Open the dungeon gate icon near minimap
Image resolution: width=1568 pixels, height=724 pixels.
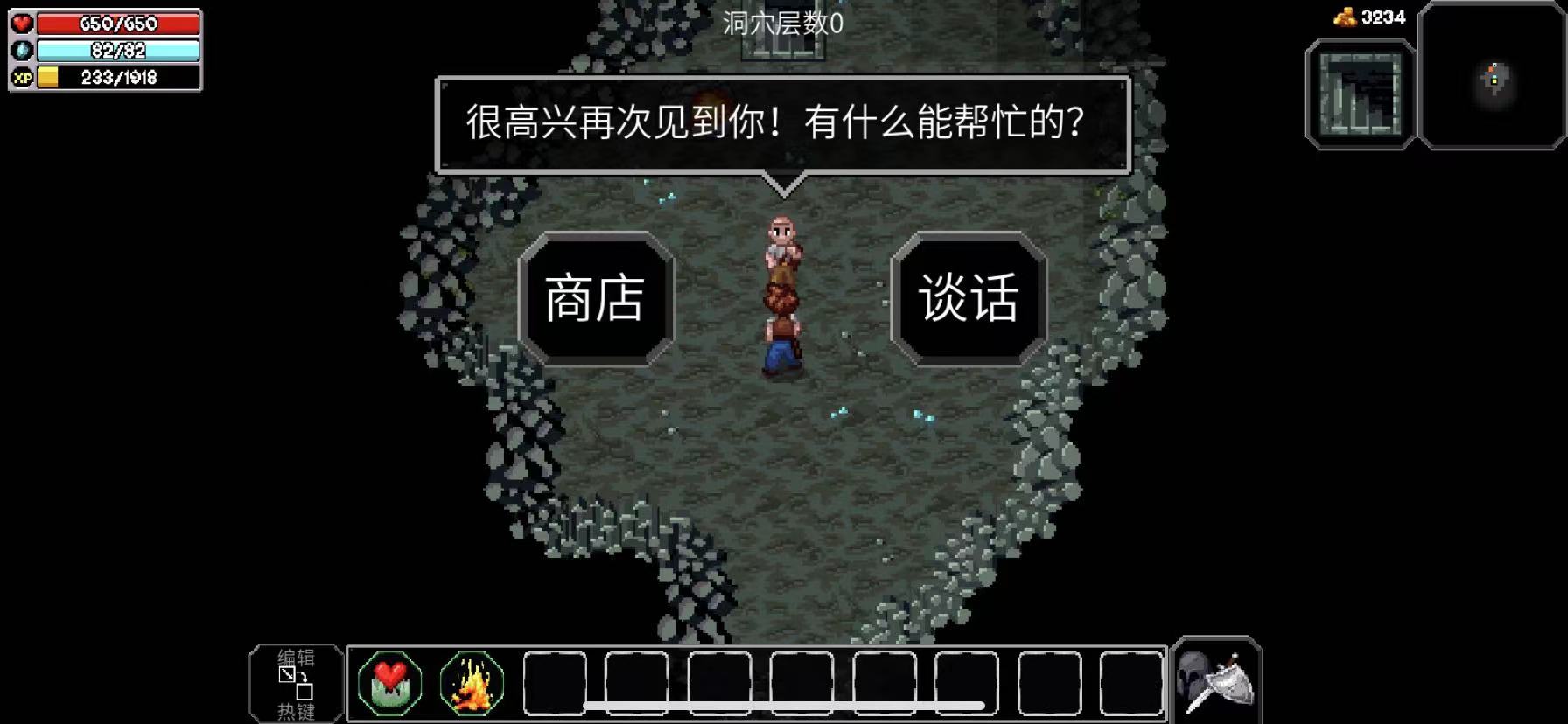tap(1359, 94)
